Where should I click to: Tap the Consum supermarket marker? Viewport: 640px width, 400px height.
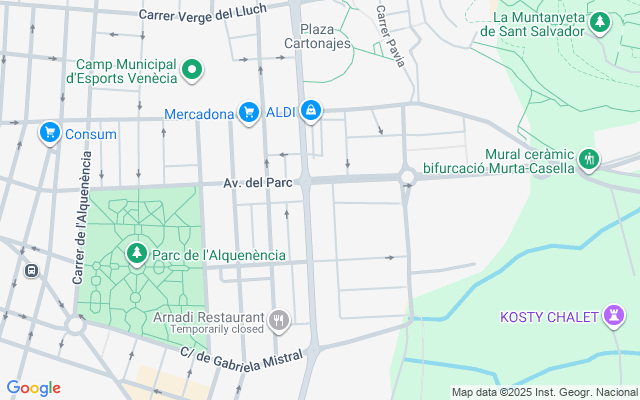click(x=49, y=132)
